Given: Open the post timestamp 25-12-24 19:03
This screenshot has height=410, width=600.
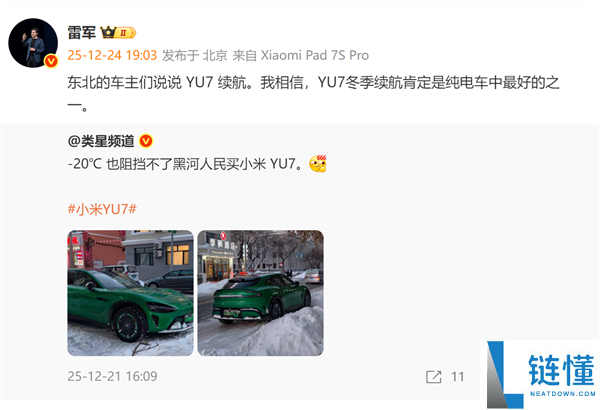Looking at the screenshot, I should 111,55.
